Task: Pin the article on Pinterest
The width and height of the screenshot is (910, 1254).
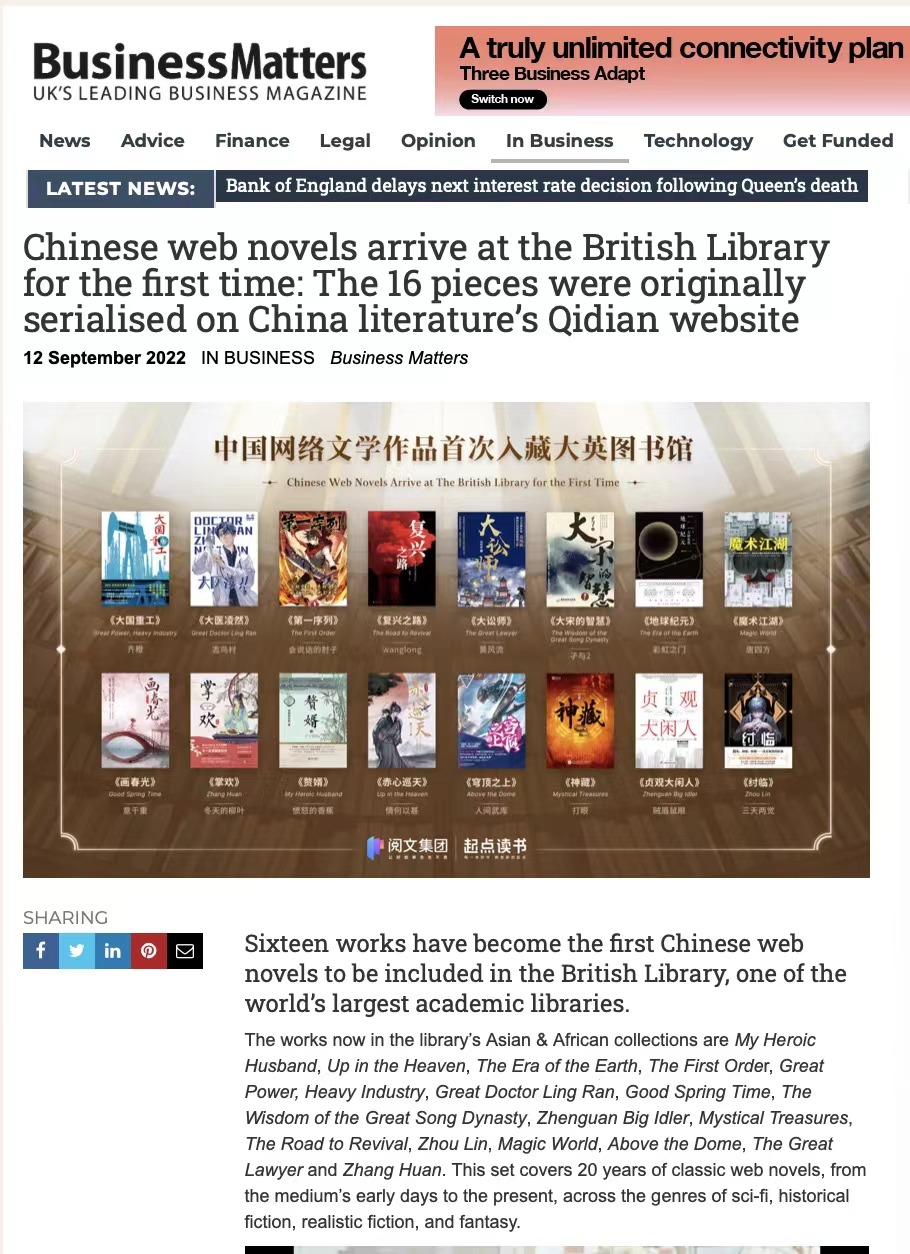Action: [149, 951]
